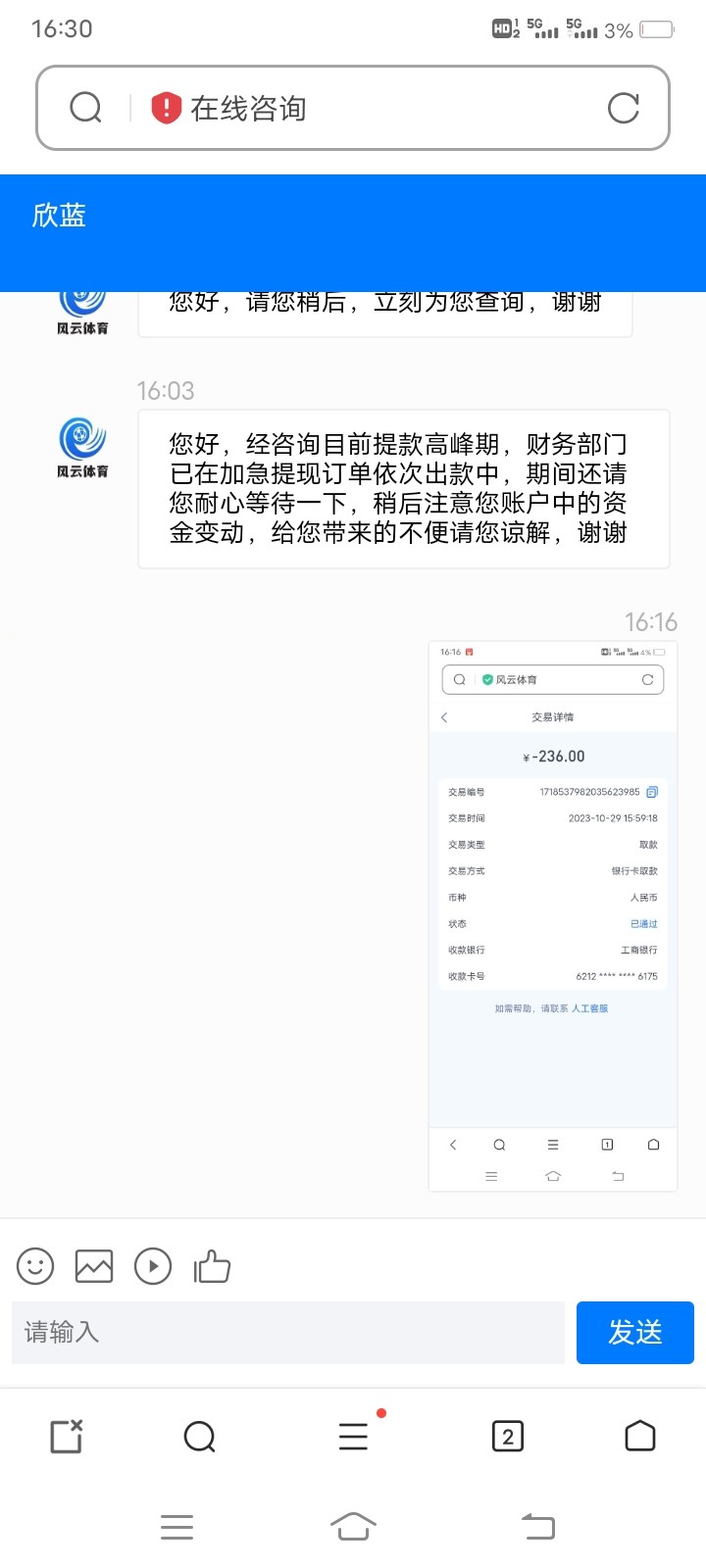Image resolution: width=706 pixels, height=1568 pixels.
Task: Rate service with thumbs-up icon
Action: pyautogui.click(x=212, y=1266)
